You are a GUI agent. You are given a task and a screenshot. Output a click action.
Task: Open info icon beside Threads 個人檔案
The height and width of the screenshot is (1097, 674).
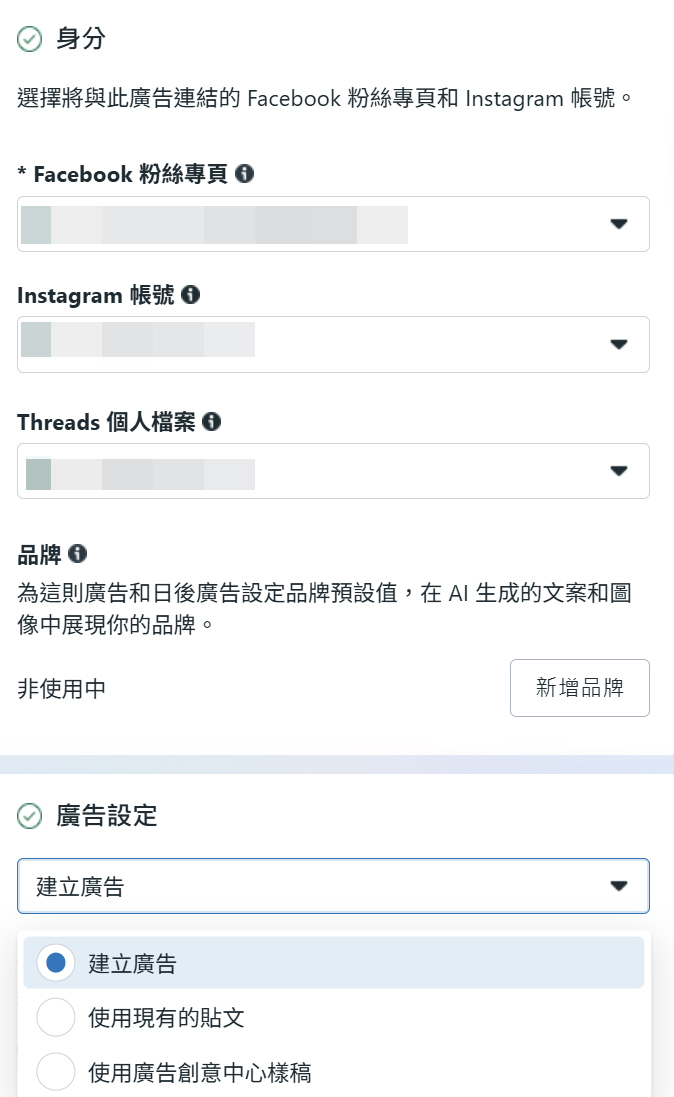coord(211,421)
